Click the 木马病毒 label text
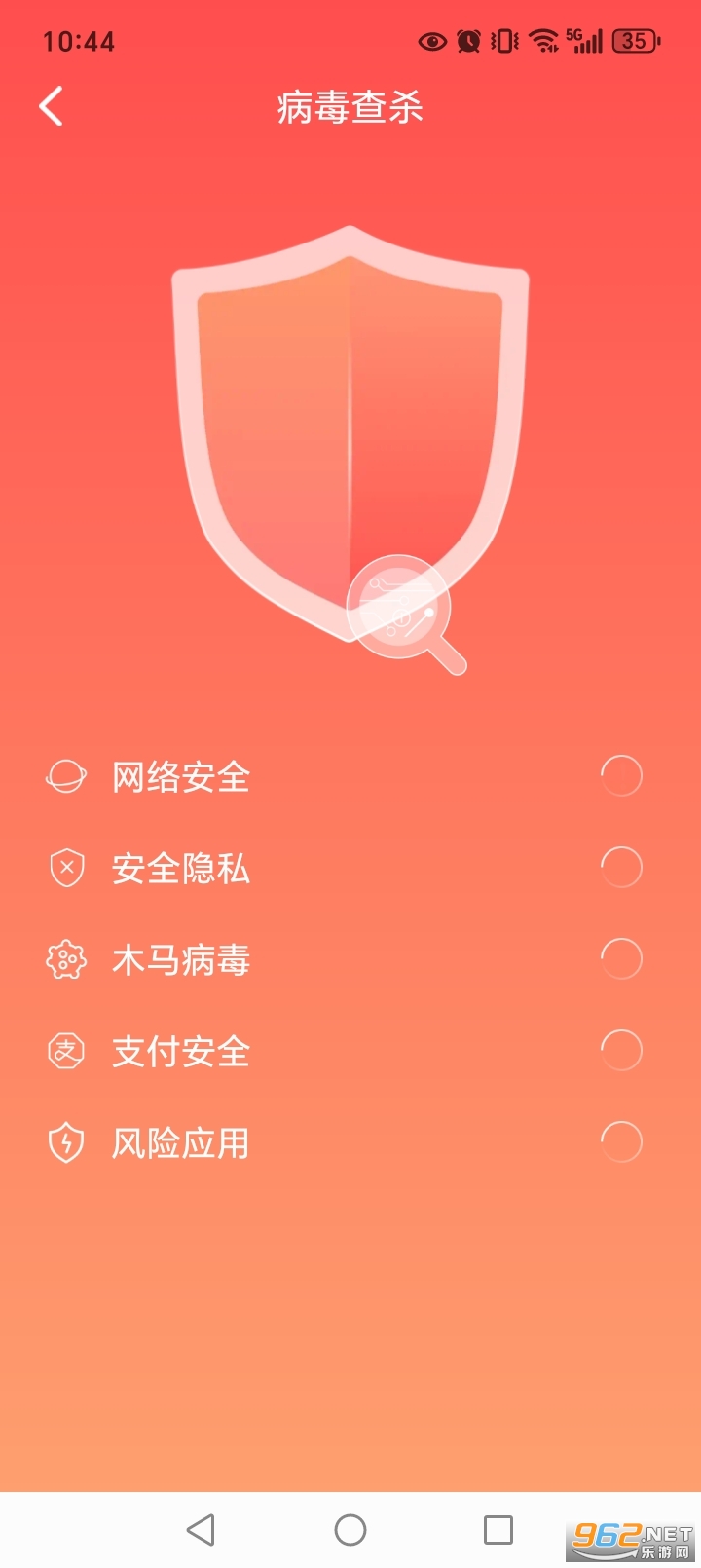This screenshot has width=701, height=1568. point(181,959)
